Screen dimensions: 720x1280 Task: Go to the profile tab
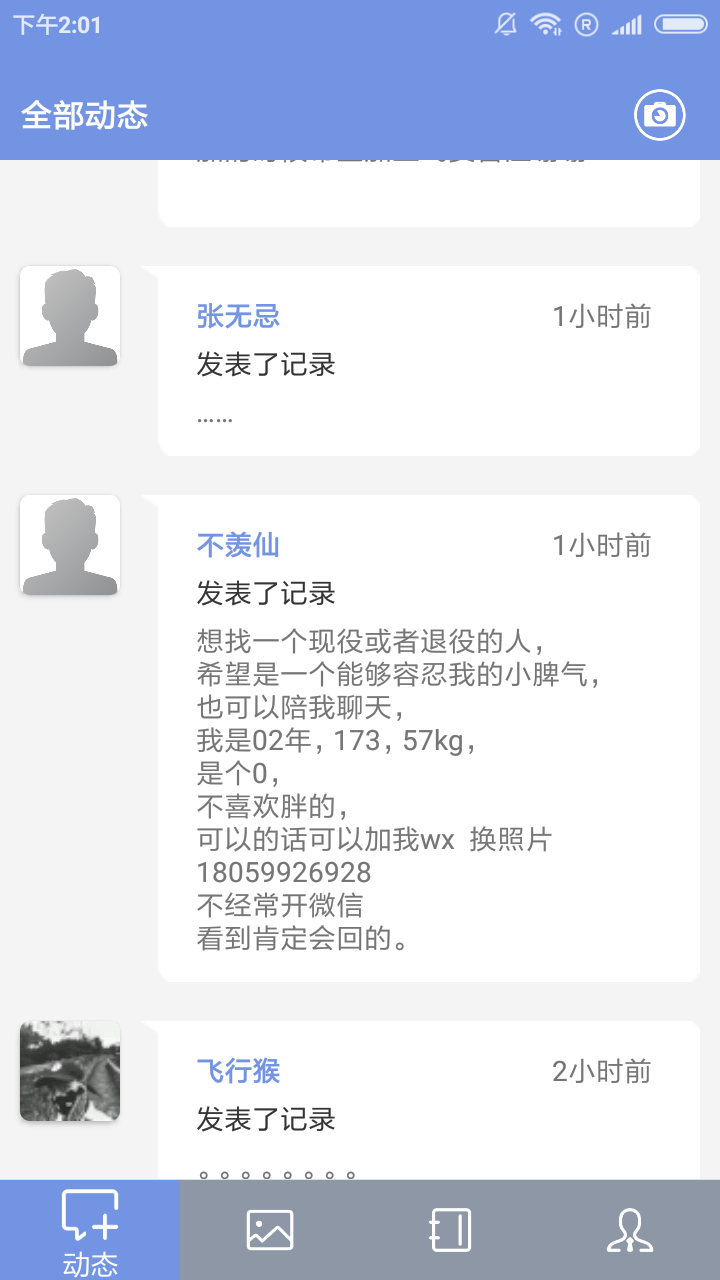630,1230
